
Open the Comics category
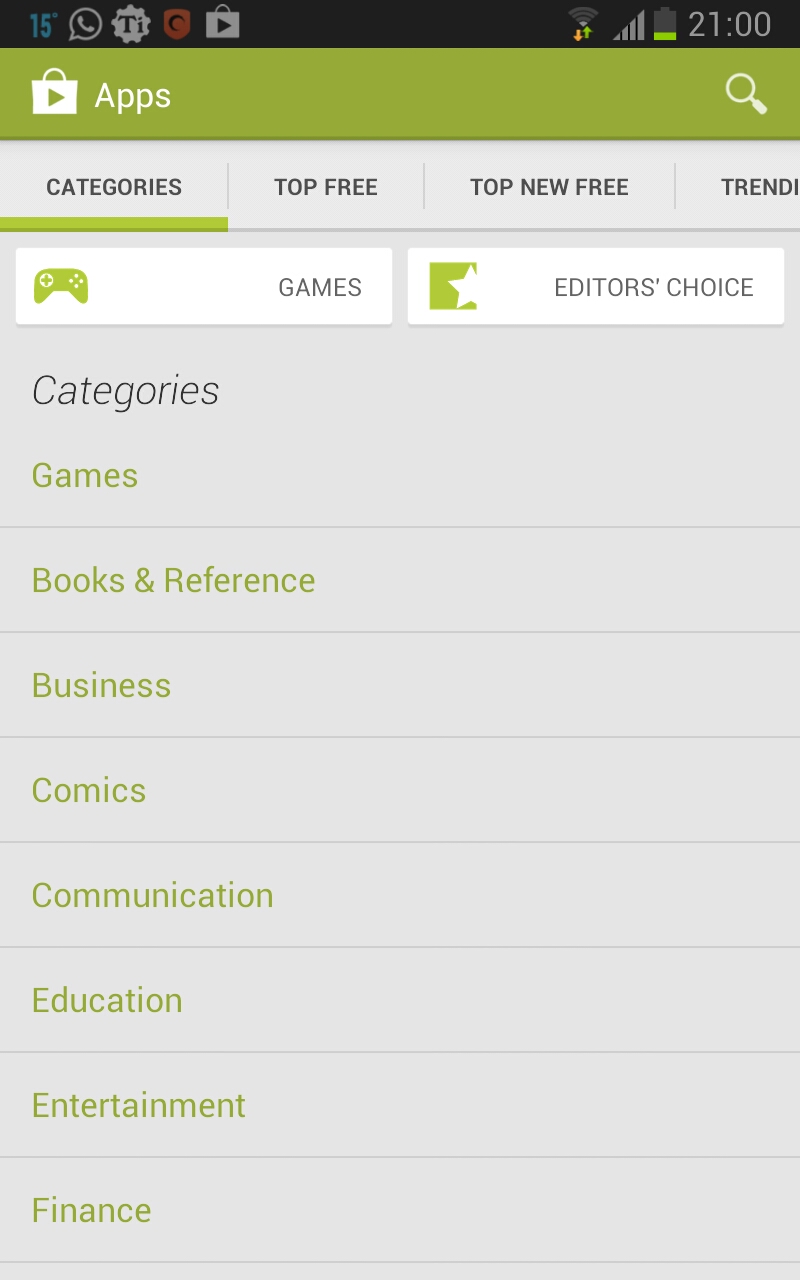[x=89, y=790]
